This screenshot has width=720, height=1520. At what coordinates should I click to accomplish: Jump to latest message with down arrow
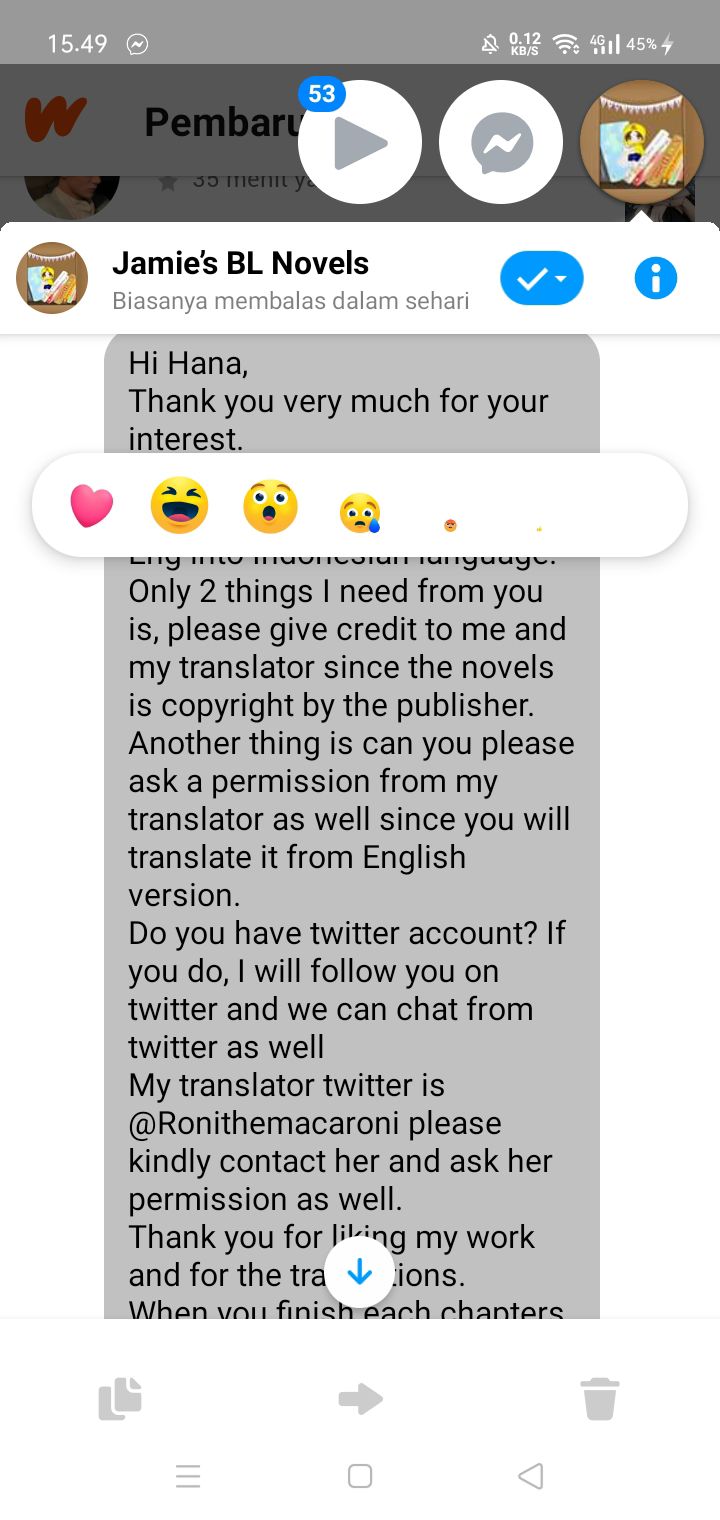[x=360, y=1272]
